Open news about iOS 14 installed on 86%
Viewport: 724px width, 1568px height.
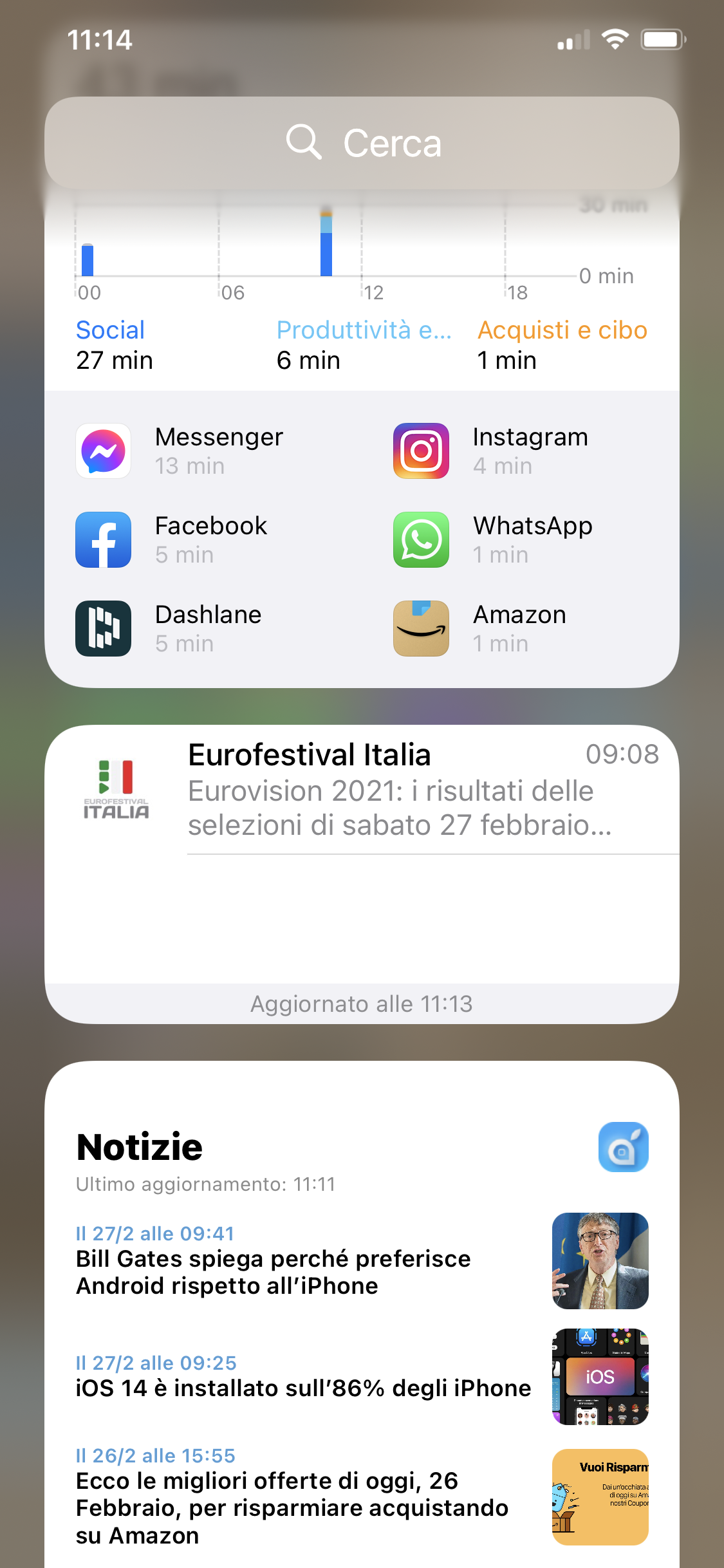click(x=362, y=1376)
